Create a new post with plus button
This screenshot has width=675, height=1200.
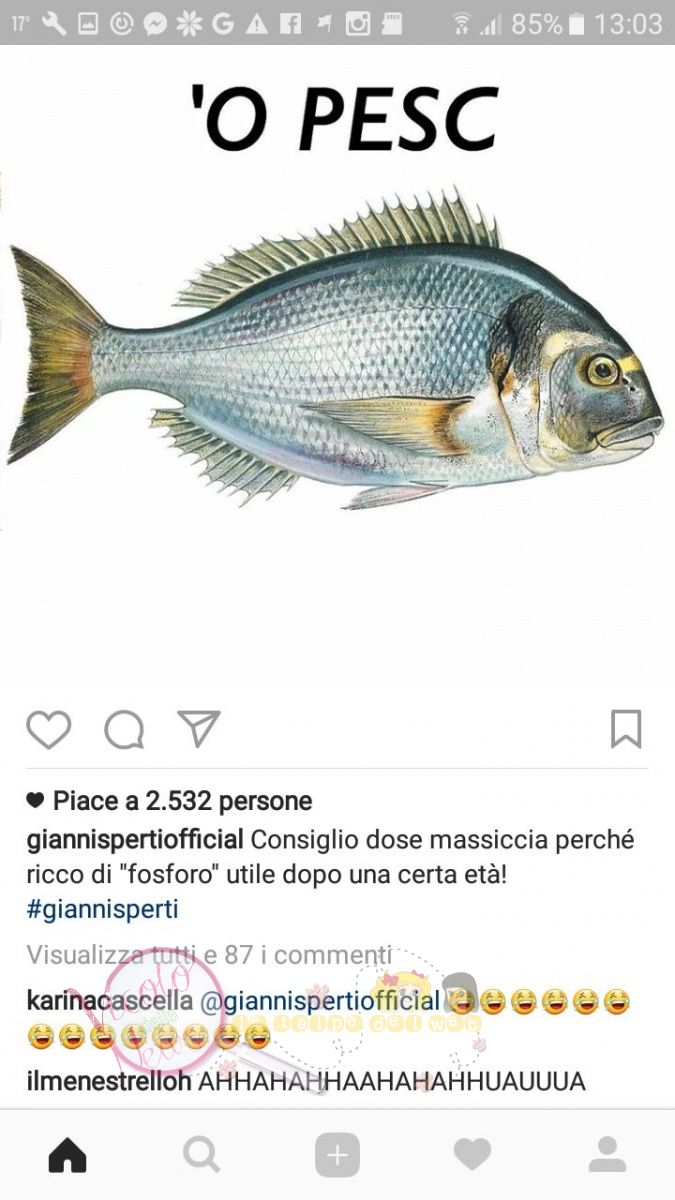pos(337,1156)
